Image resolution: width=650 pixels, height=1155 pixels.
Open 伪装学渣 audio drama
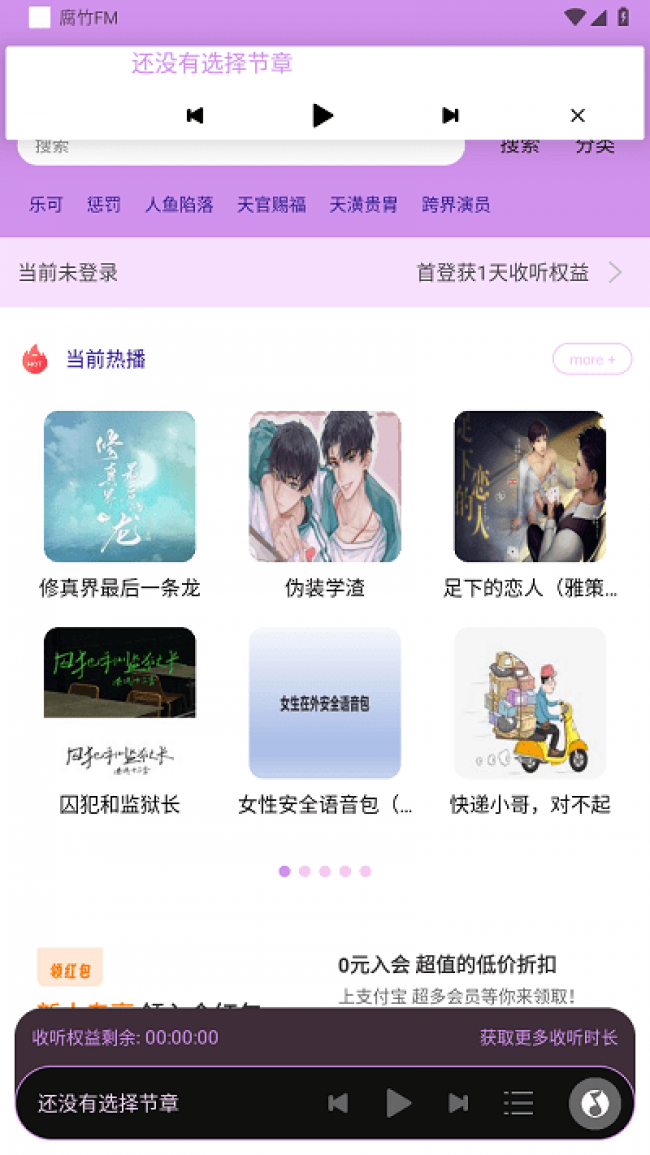(325, 505)
